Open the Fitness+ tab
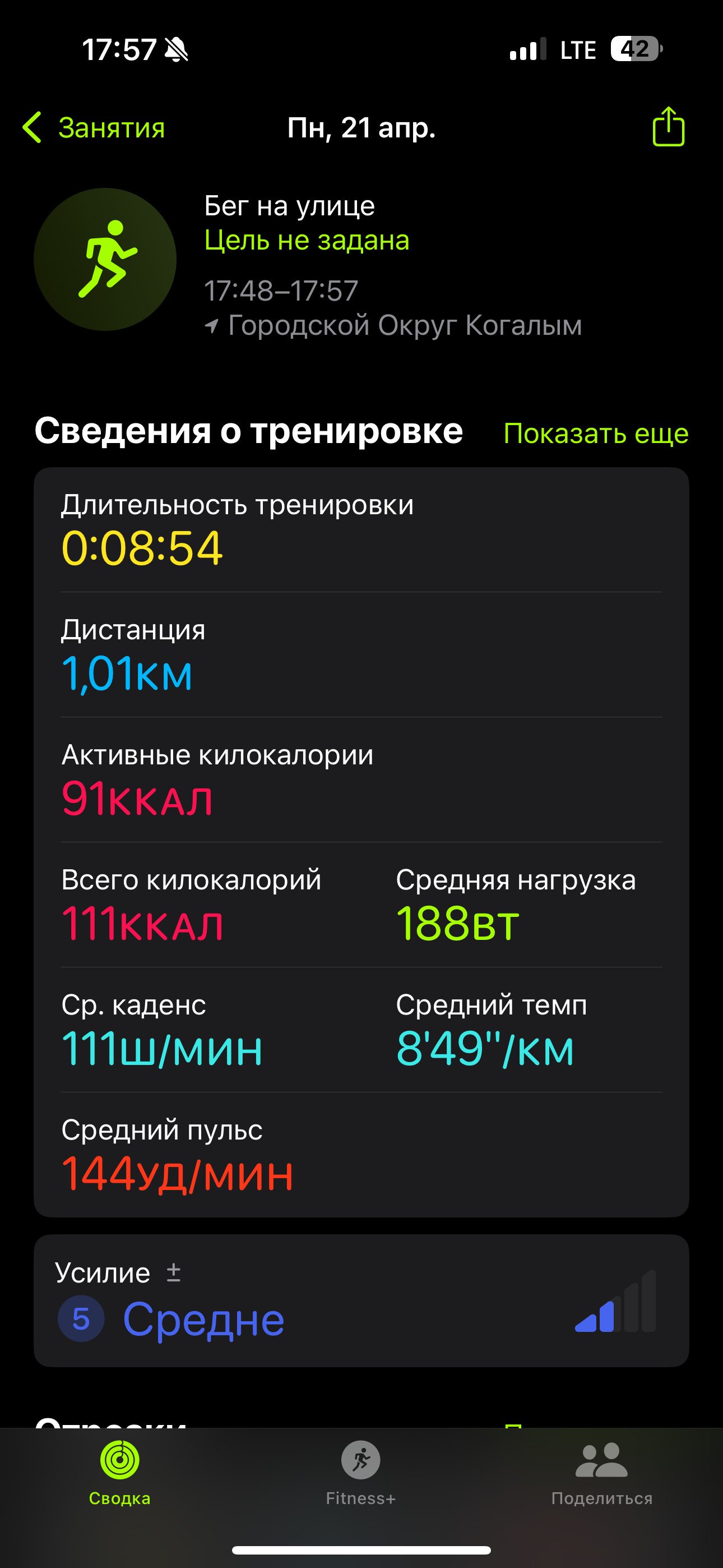Image resolution: width=723 pixels, height=1568 pixels. click(x=361, y=1473)
